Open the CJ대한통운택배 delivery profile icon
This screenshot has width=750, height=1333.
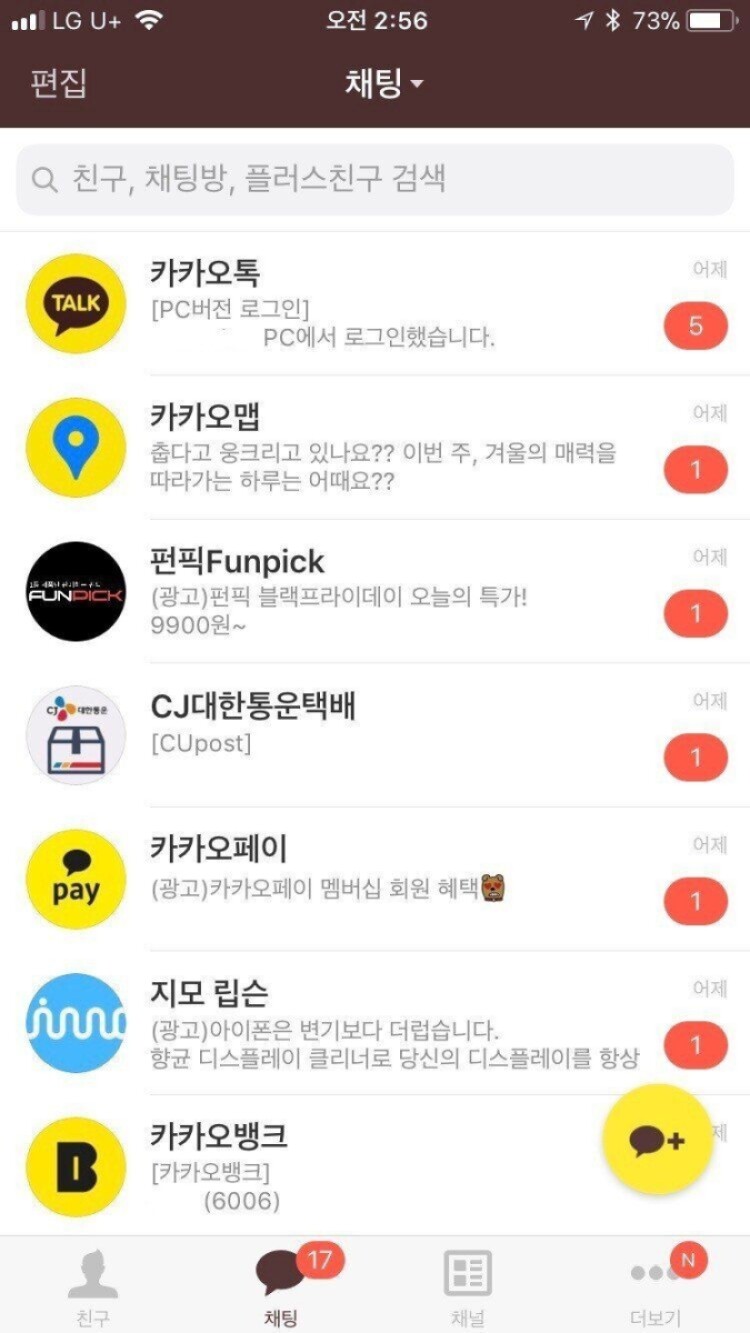tap(75, 734)
